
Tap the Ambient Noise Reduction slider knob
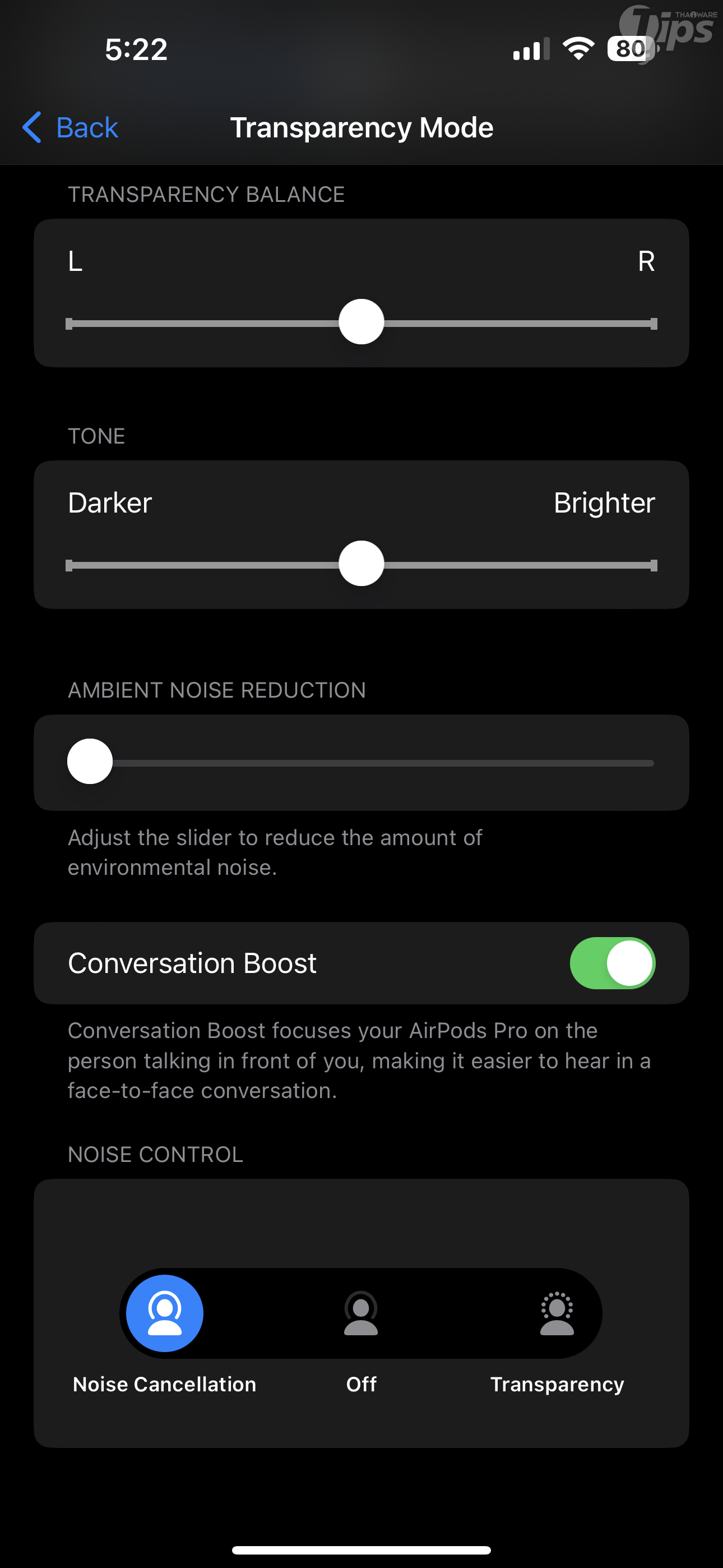click(x=90, y=762)
